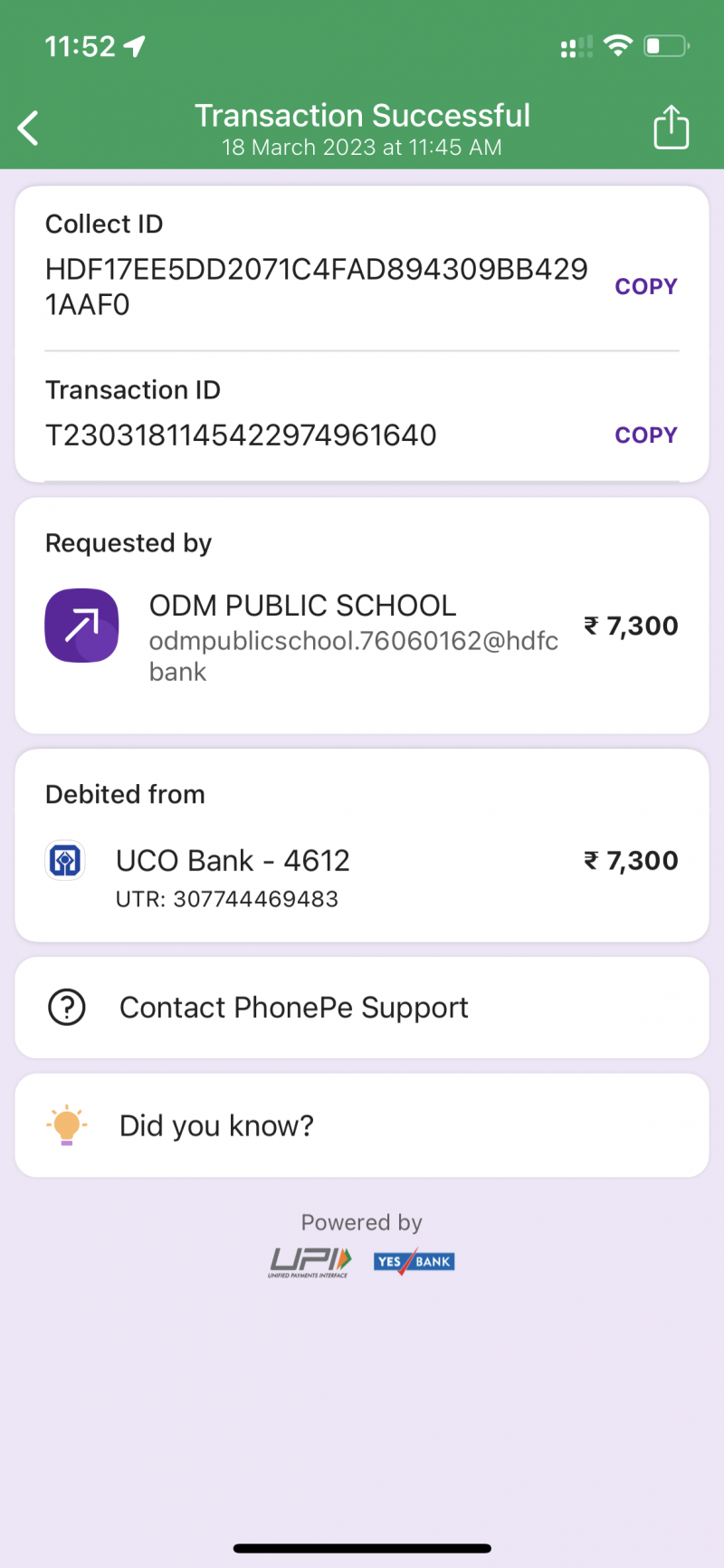Copy the Transaction ID
The width and height of the screenshot is (724, 1568).
coord(645,435)
